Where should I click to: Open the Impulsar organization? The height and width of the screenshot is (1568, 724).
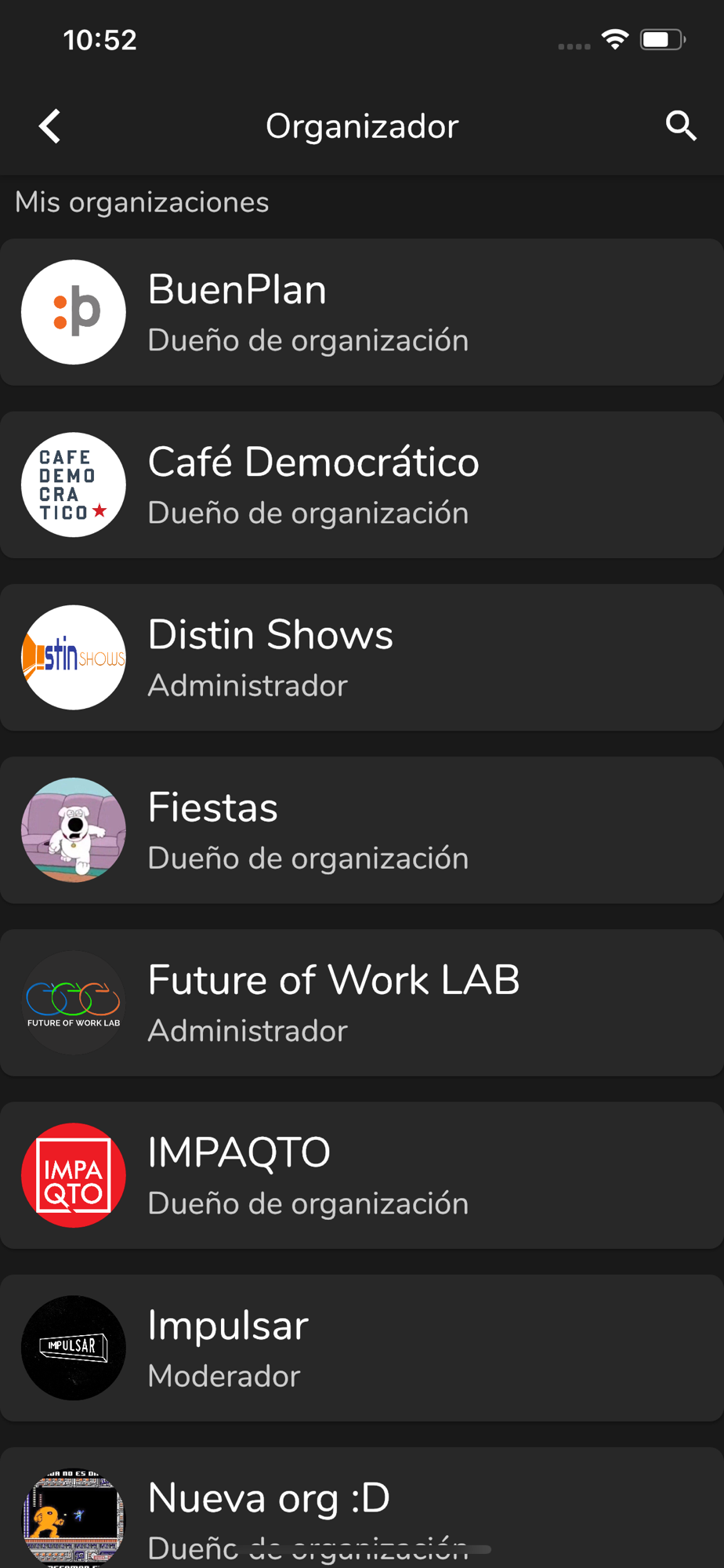click(361, 1348)
